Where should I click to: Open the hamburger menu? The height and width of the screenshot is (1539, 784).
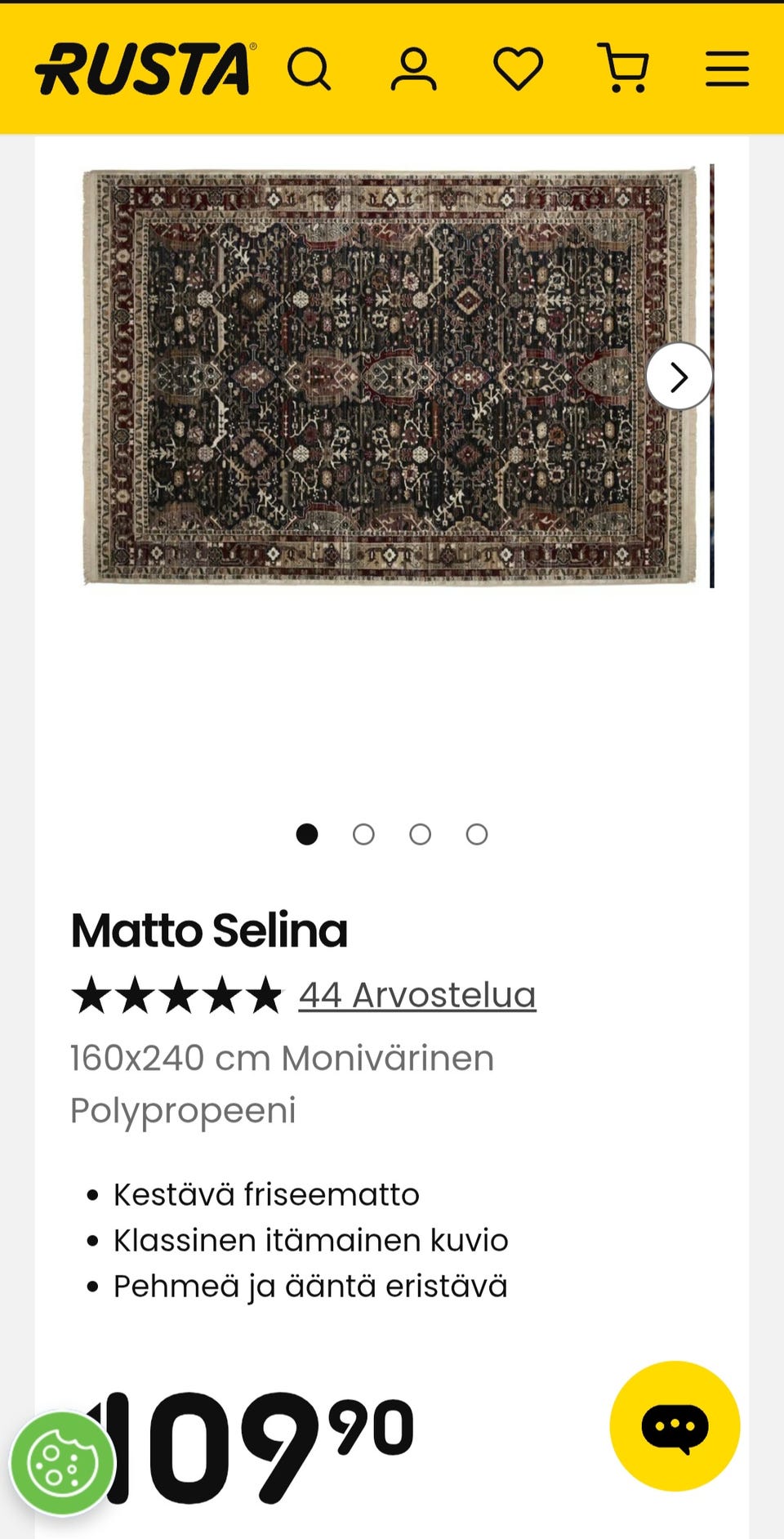(727, 69)
